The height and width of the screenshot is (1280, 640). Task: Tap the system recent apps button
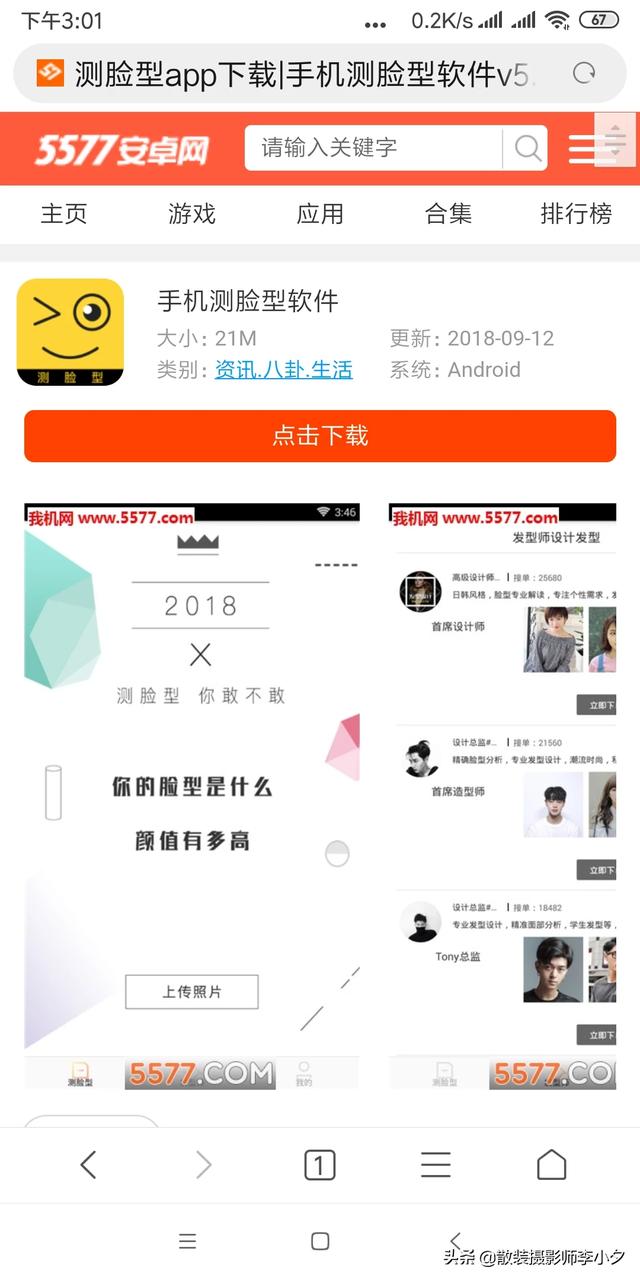pos(187,1241)
